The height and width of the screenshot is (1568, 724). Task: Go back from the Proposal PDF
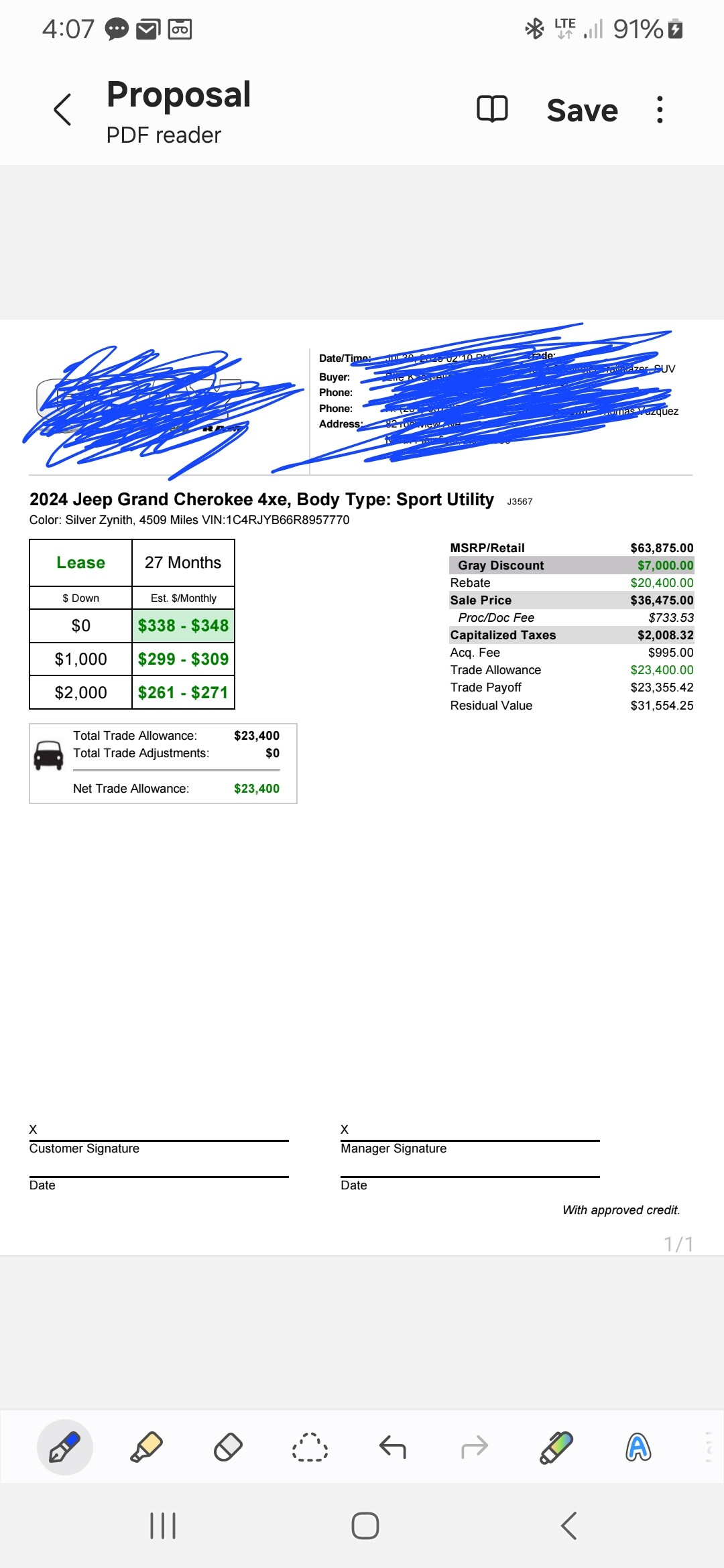[x=62, y=110]
